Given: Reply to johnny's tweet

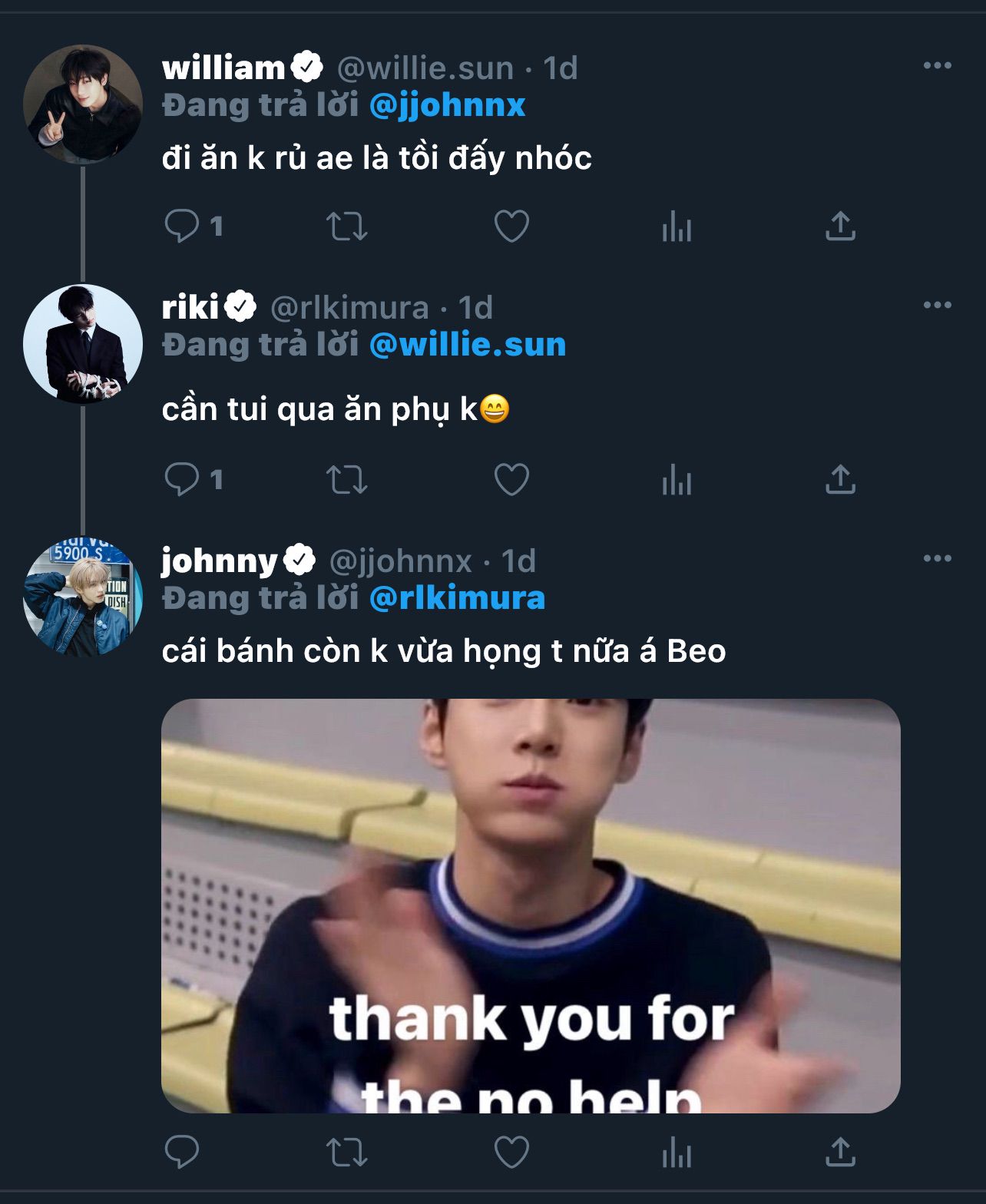Looking at the screenshot, I should 182,1153.
